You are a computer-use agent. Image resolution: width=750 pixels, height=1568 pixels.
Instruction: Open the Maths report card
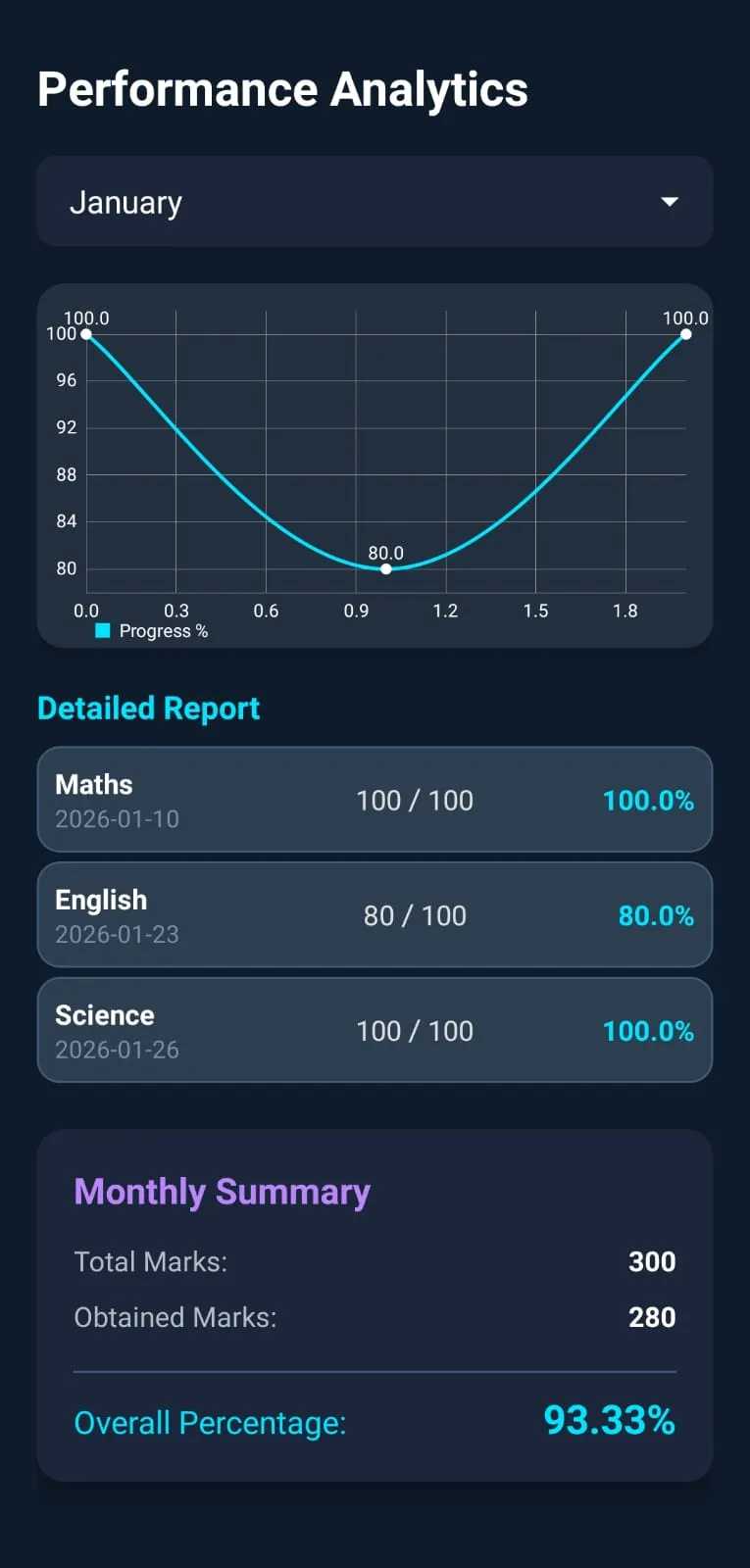tap(375, 800)
